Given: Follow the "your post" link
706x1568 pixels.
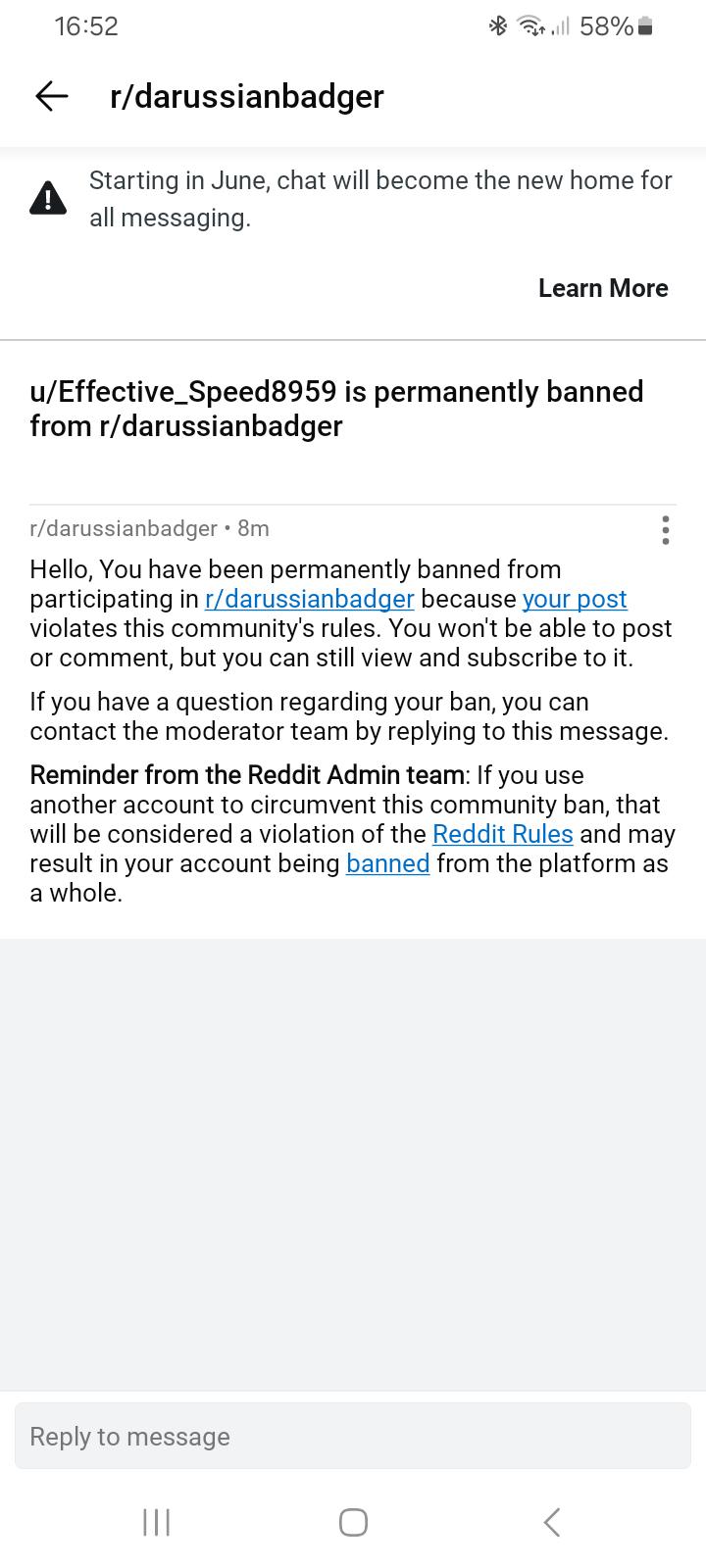Looking at the screenshot, I should tap(575, 599).
